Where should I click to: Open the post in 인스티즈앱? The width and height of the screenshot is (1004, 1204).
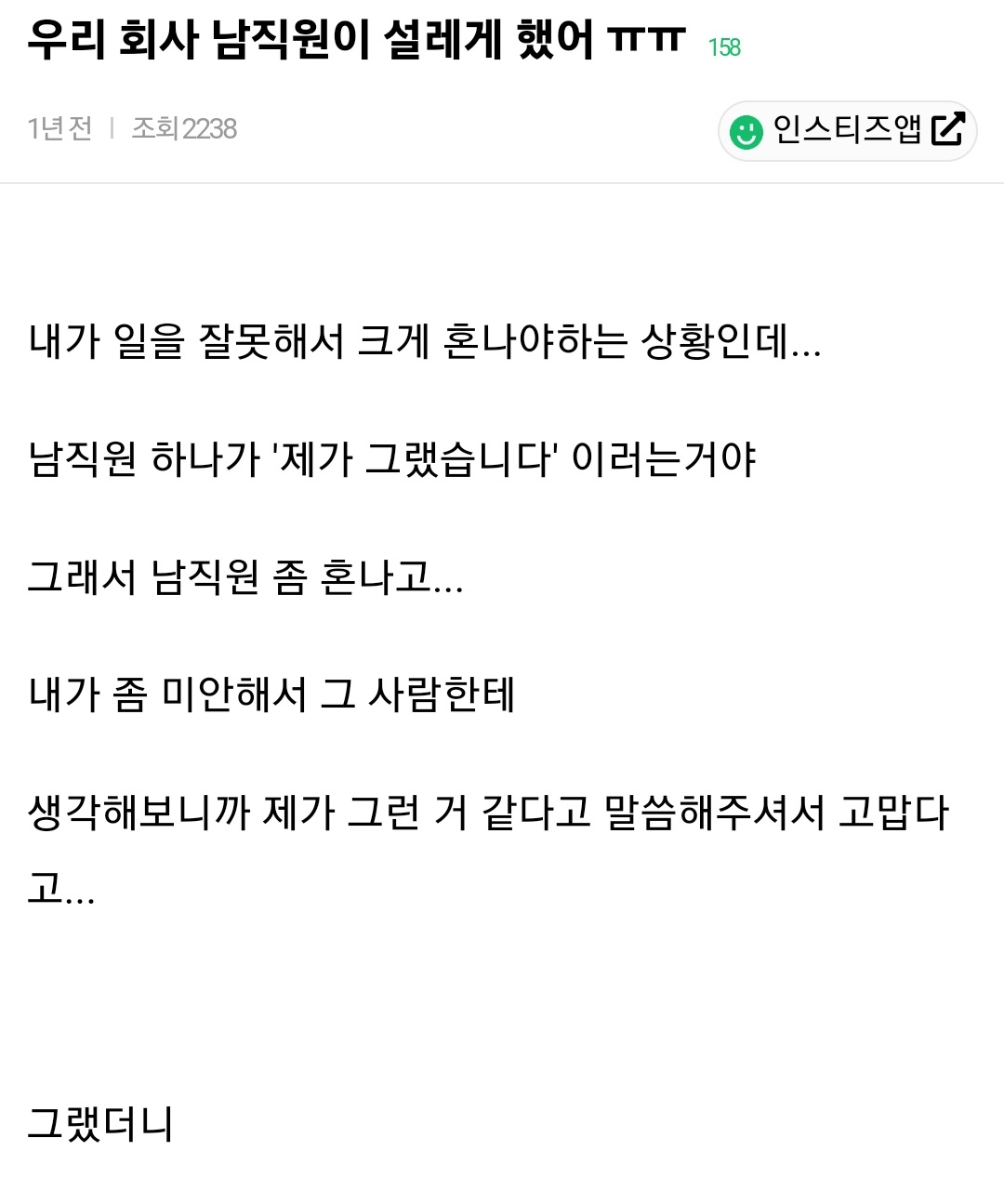[847, 130]
